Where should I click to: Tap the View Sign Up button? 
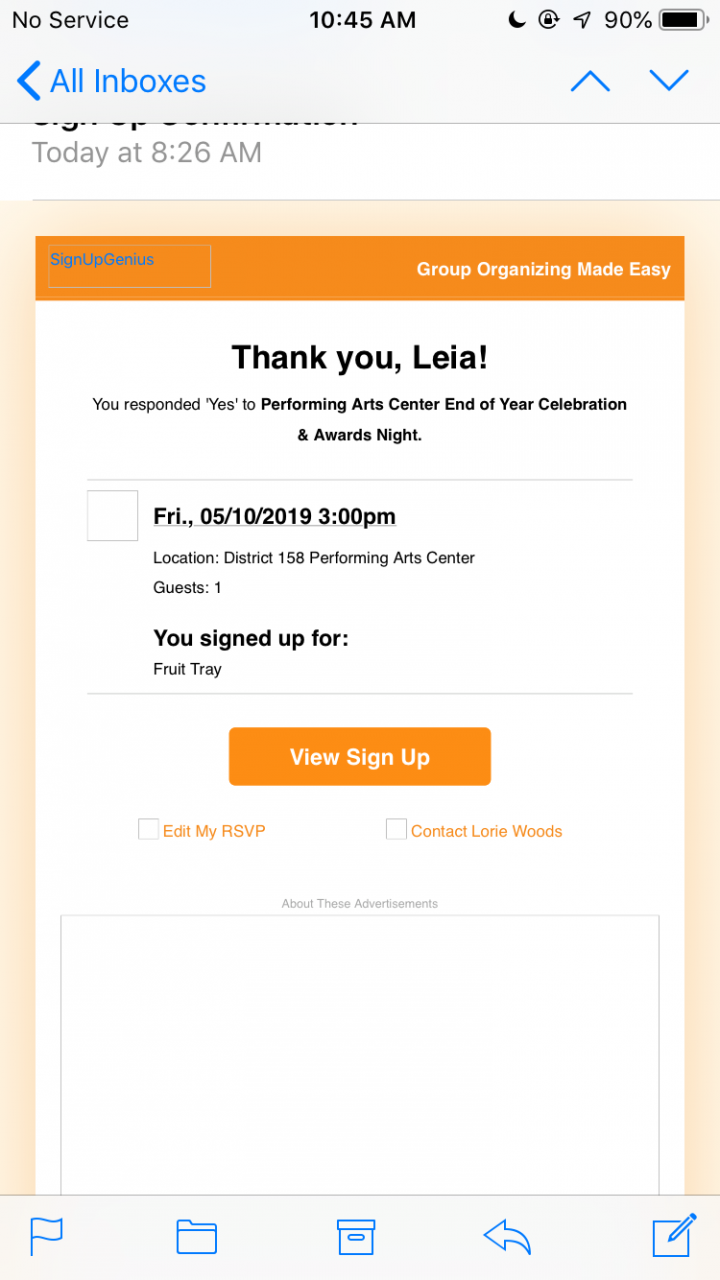coord(360,757)
